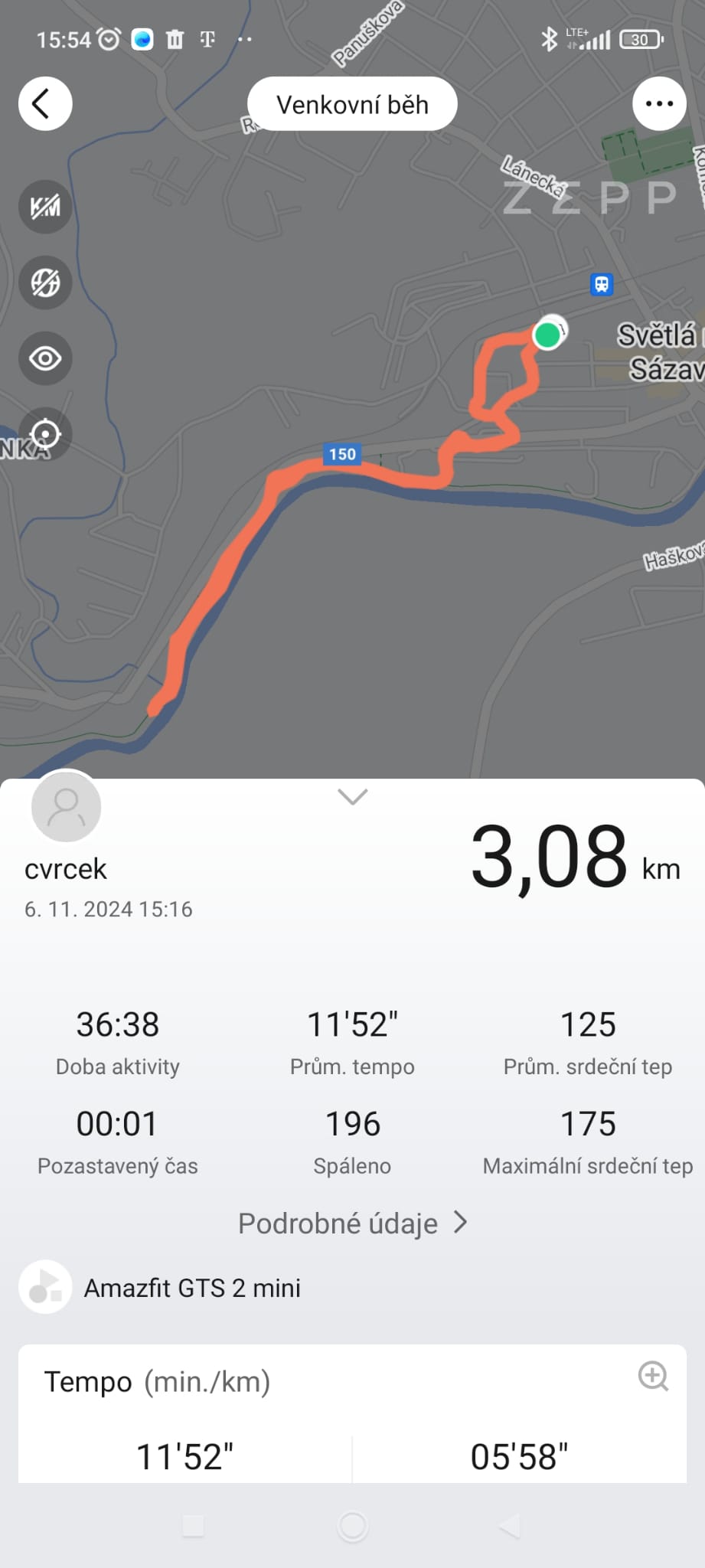Tap the system home button

pyautogui.click(x=353, y=1526)
